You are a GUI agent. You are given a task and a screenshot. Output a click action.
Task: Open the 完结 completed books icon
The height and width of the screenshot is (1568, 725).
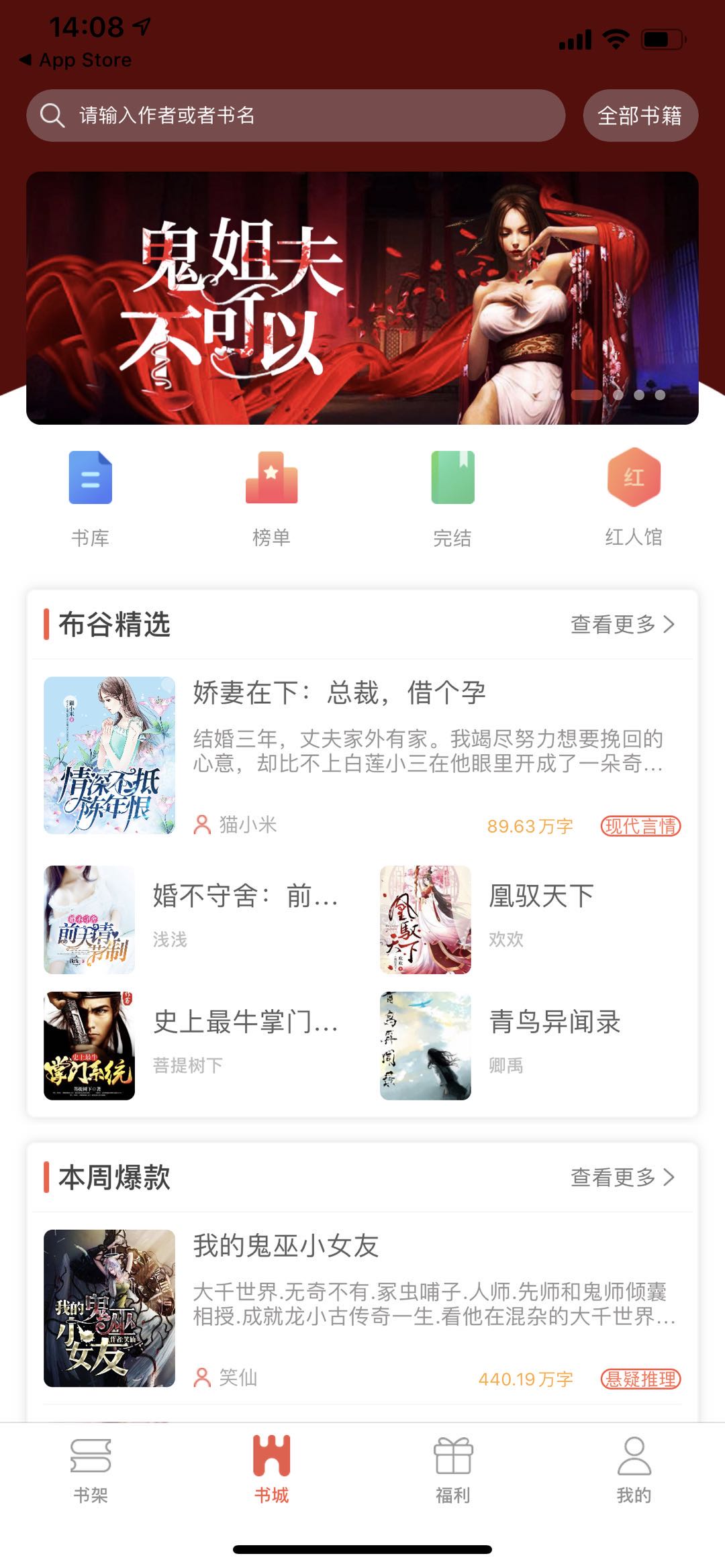click(451, 478)
